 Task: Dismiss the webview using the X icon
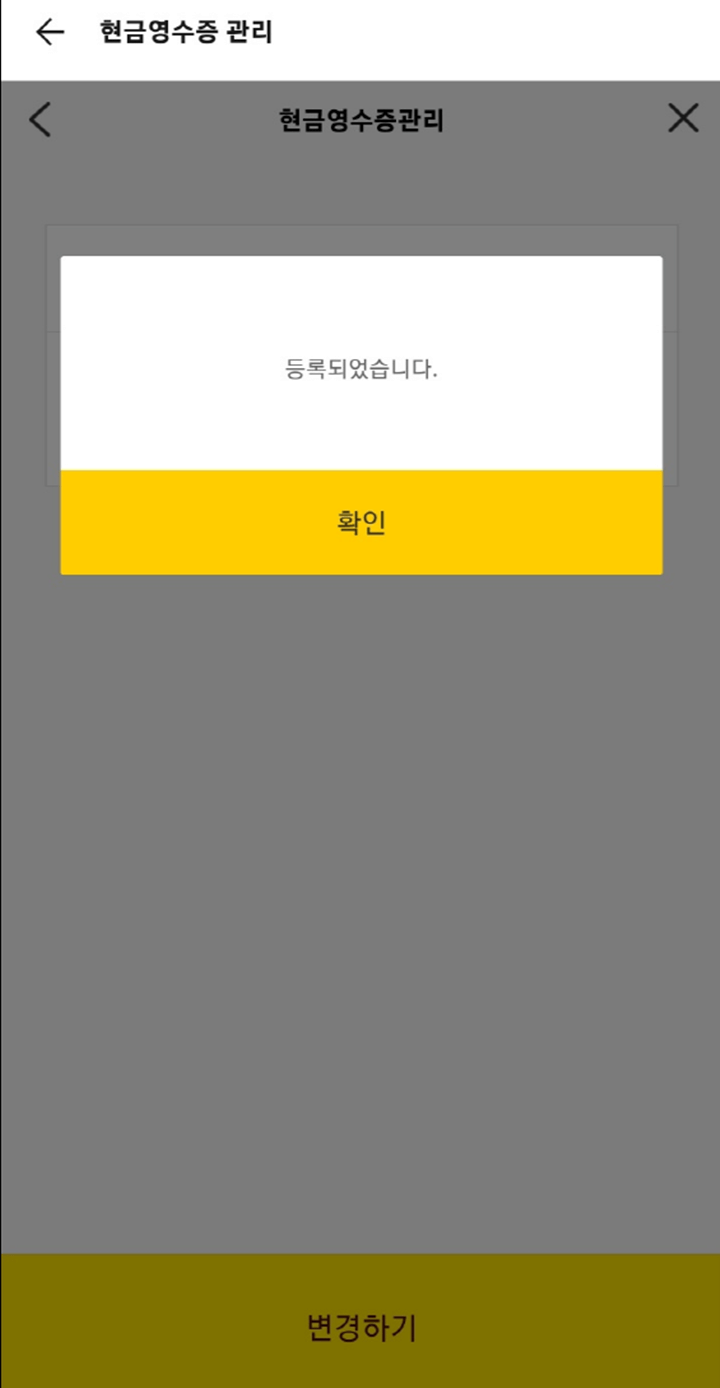tap(683, 119)
